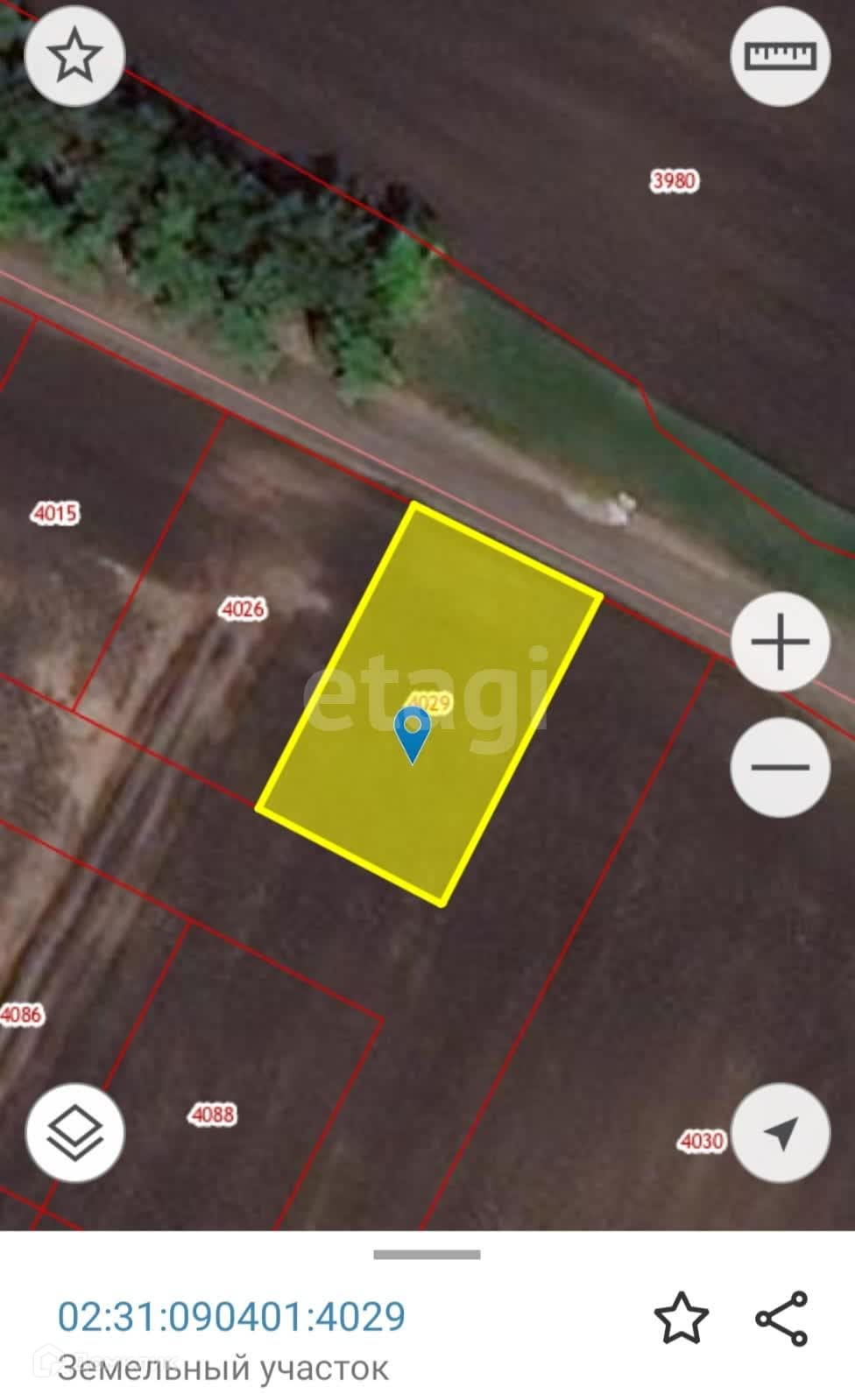Image resolution: width=855 pixels, height=1400 pixels.
Task: Select parcel 4015 on the map
Action: 54,512
